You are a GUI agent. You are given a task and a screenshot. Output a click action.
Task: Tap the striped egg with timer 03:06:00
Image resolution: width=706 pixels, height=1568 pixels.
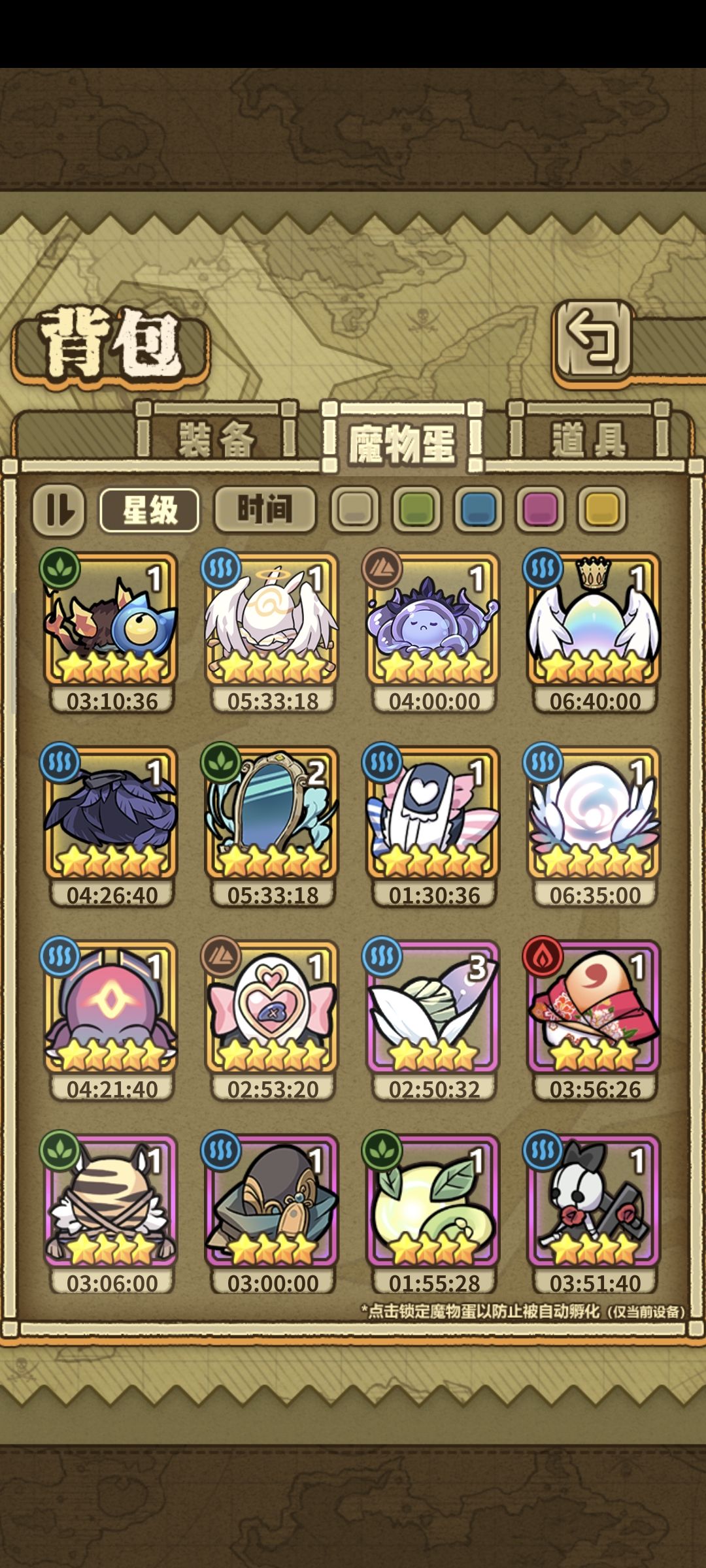110,1213
